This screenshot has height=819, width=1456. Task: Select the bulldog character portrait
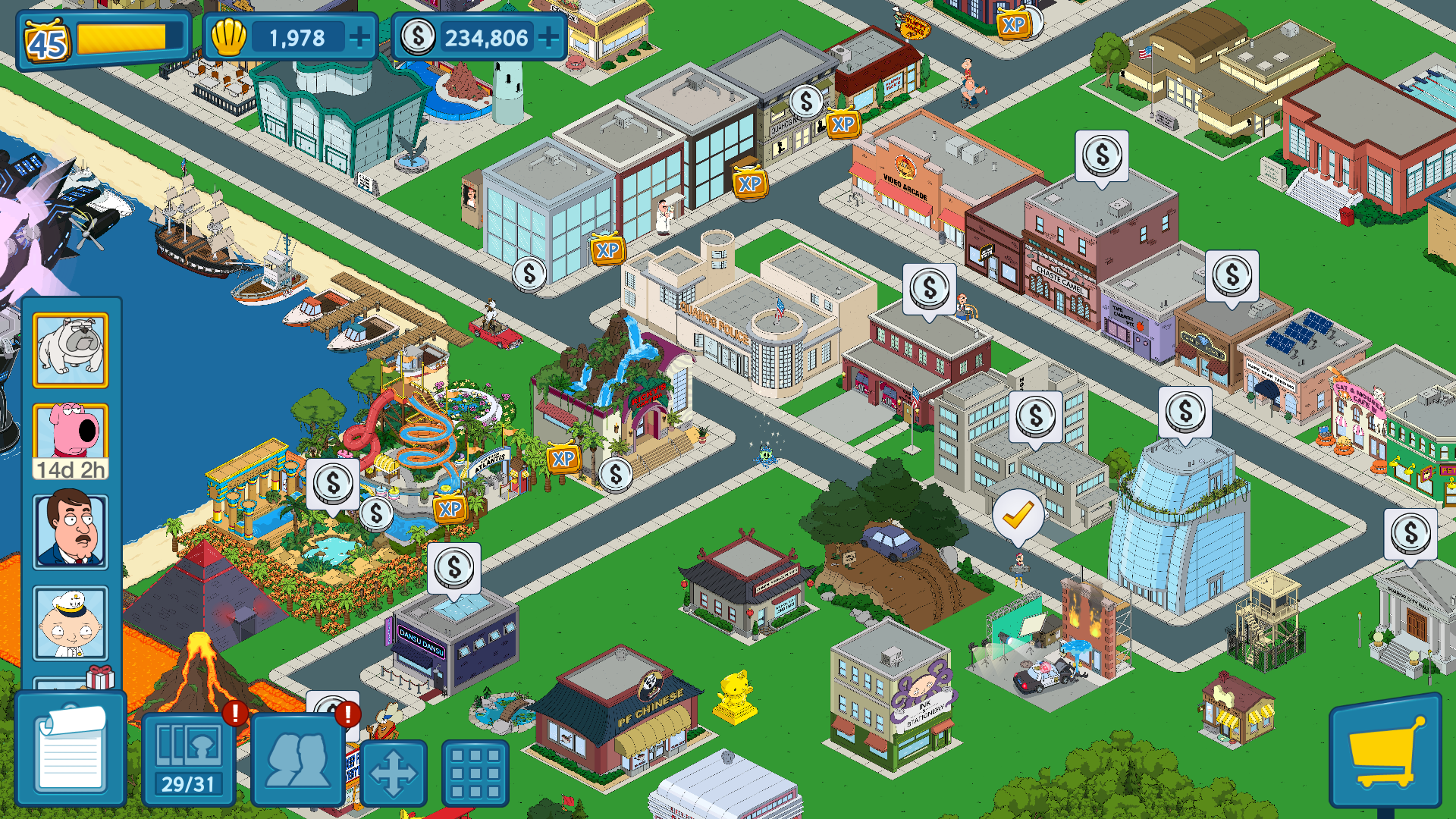pos(71,350)
